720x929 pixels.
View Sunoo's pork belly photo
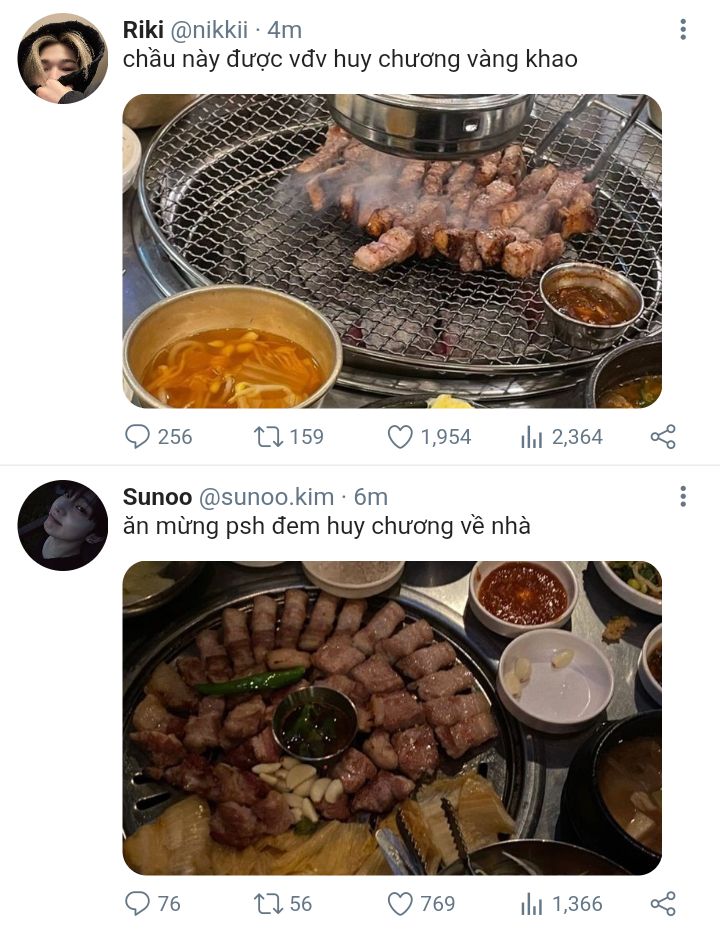point(392,718)
